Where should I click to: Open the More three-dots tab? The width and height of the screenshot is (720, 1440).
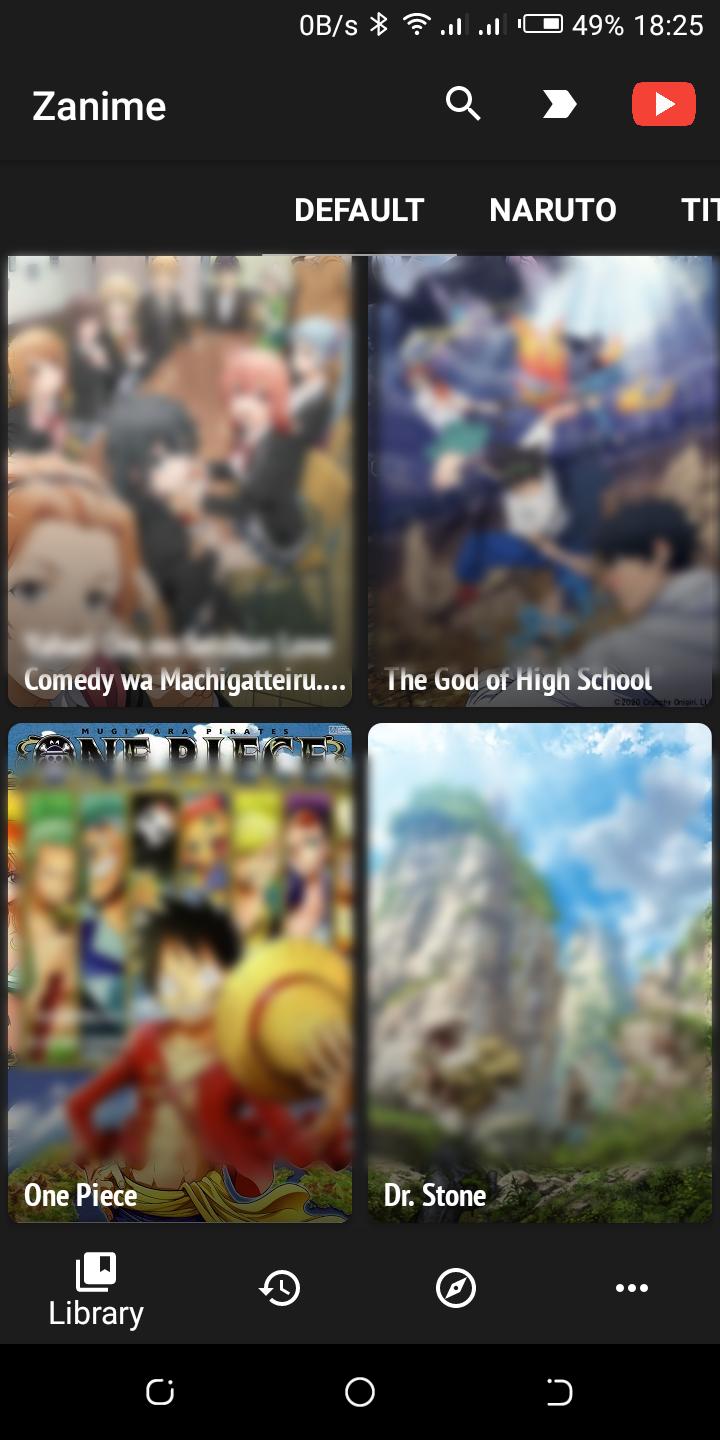(x=632, y=1288)
